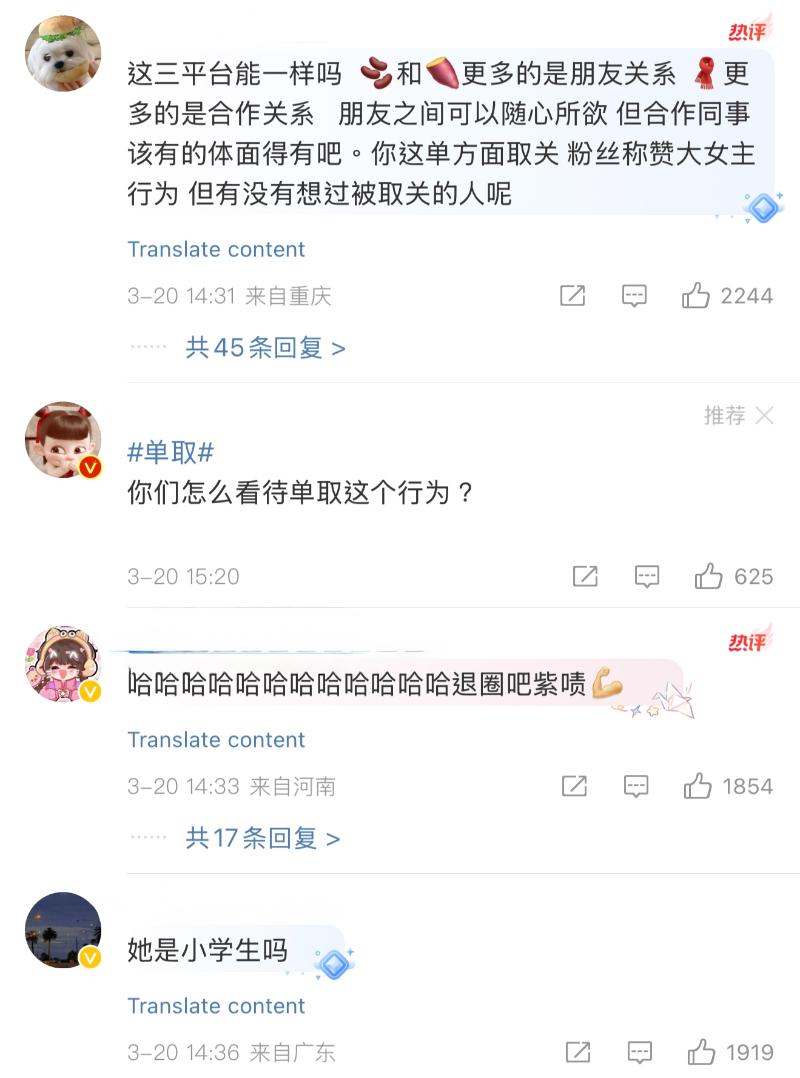The height and width of the screenshot is (1078, 800).
Task: Reply to the comment from 广东
Action: 640,1052
